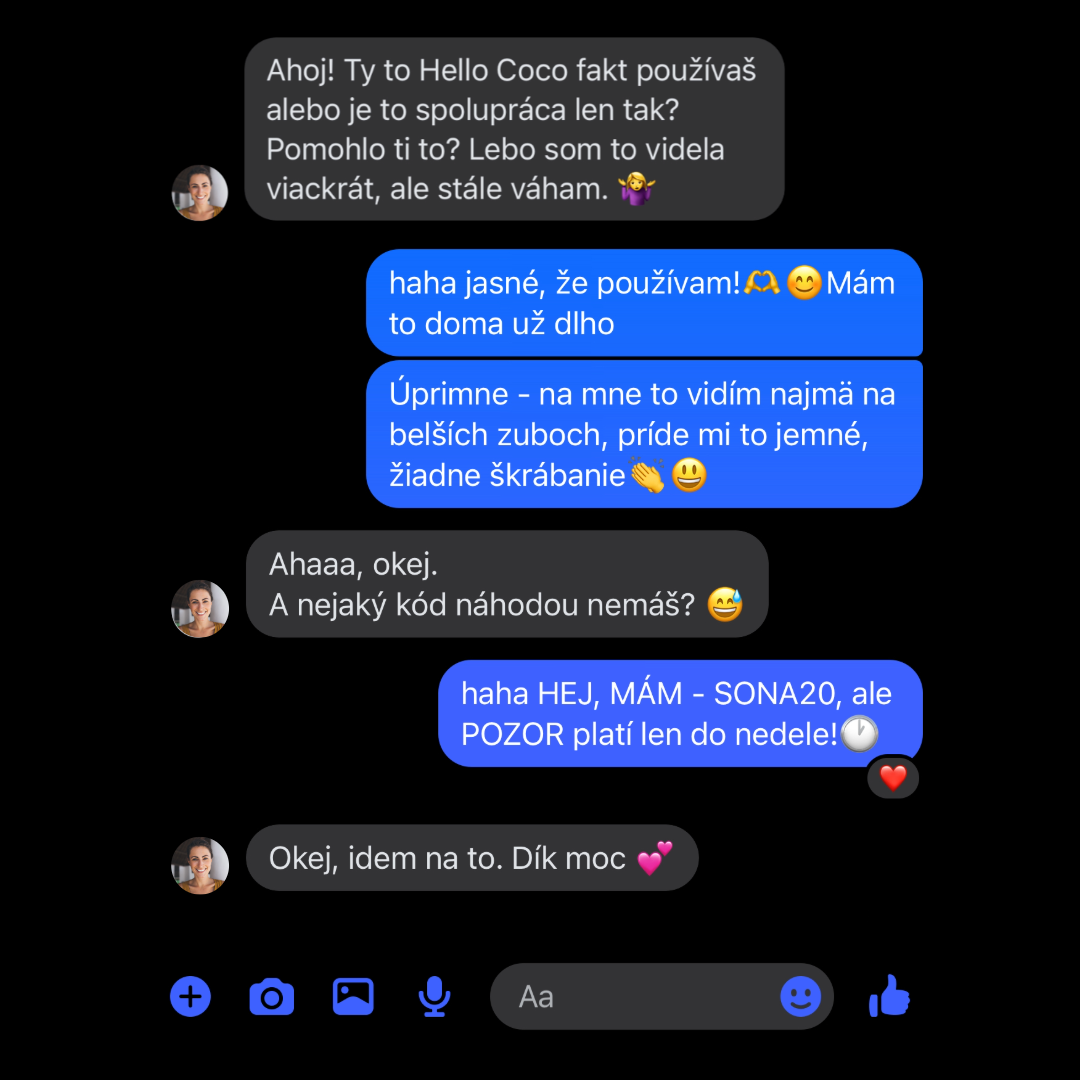Open the emoji picker in the message field
Screen dimensions: 1080x1080
[800, 997]
